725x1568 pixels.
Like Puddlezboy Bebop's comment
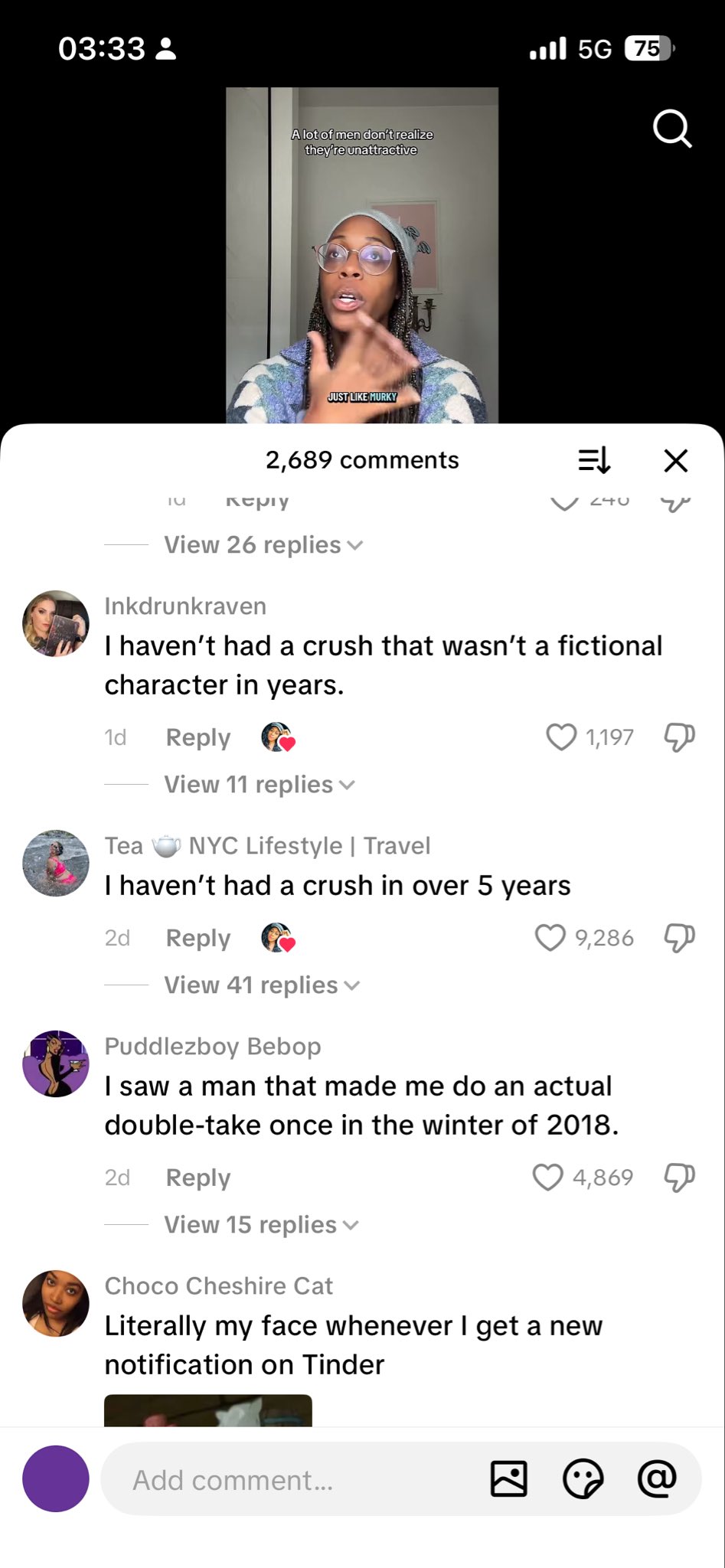pyautogui.click(x=547, y=1178)
